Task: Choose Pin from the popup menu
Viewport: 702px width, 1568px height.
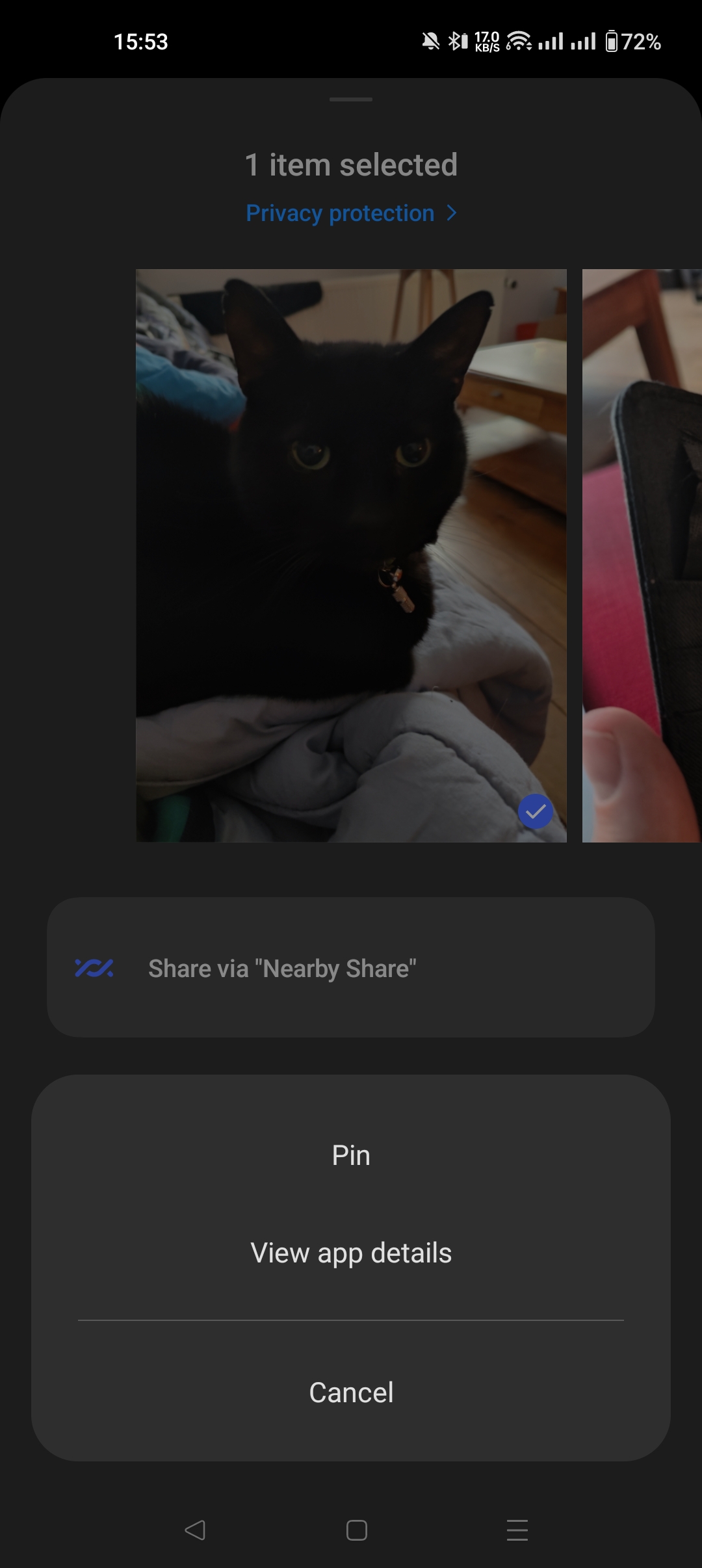Action: click(x=351, y=1155)
